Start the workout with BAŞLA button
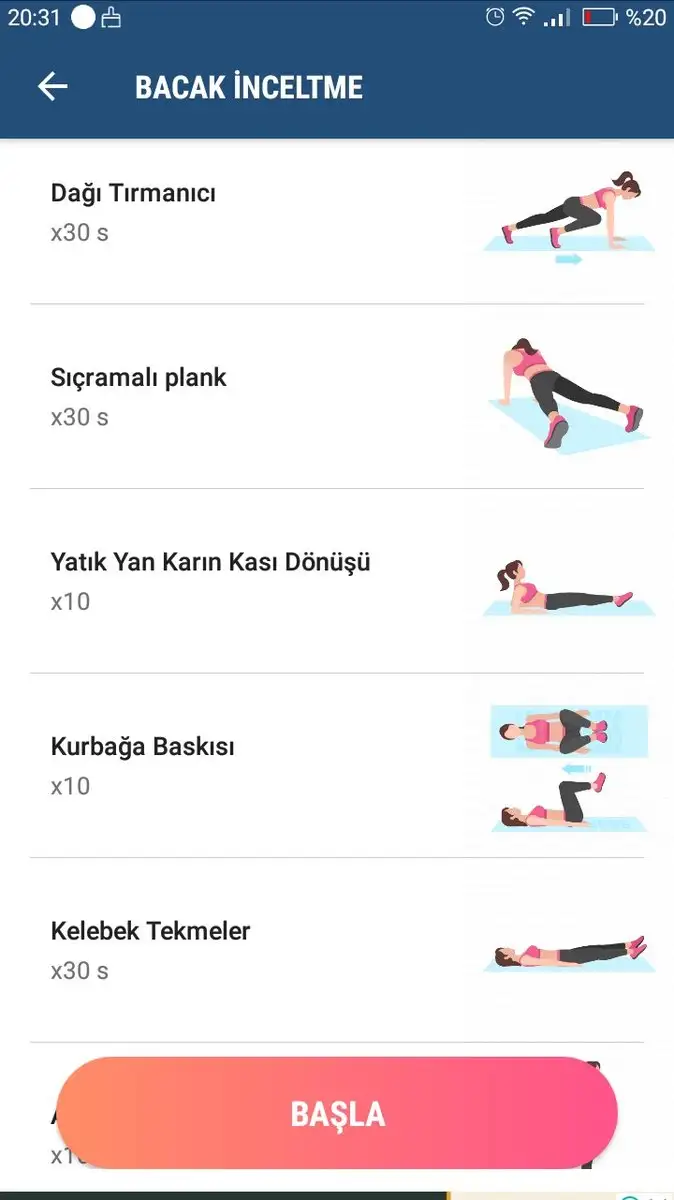This screenshot has height=1200, width=674. coord(337,1113)
